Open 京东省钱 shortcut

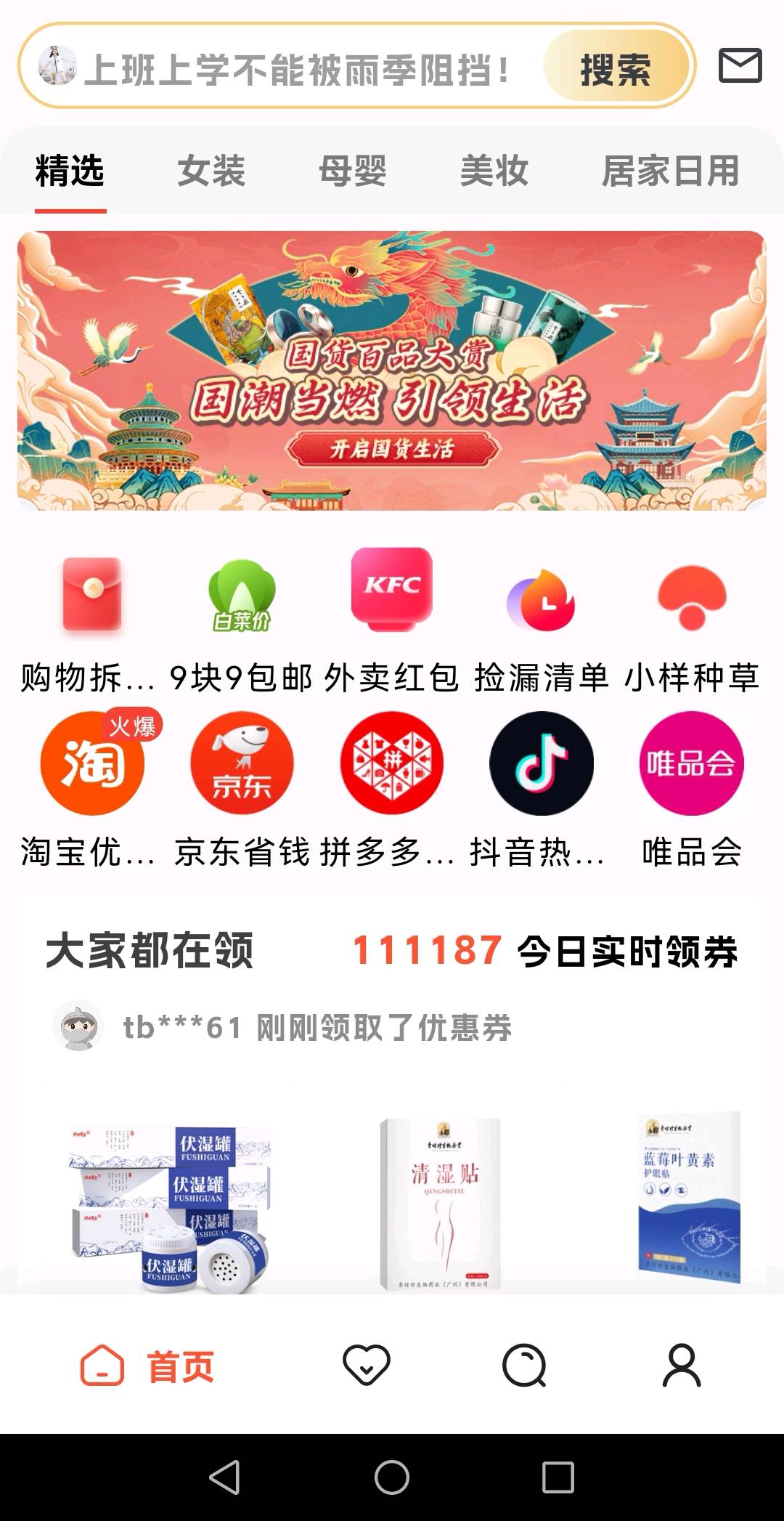click(242, 788)
